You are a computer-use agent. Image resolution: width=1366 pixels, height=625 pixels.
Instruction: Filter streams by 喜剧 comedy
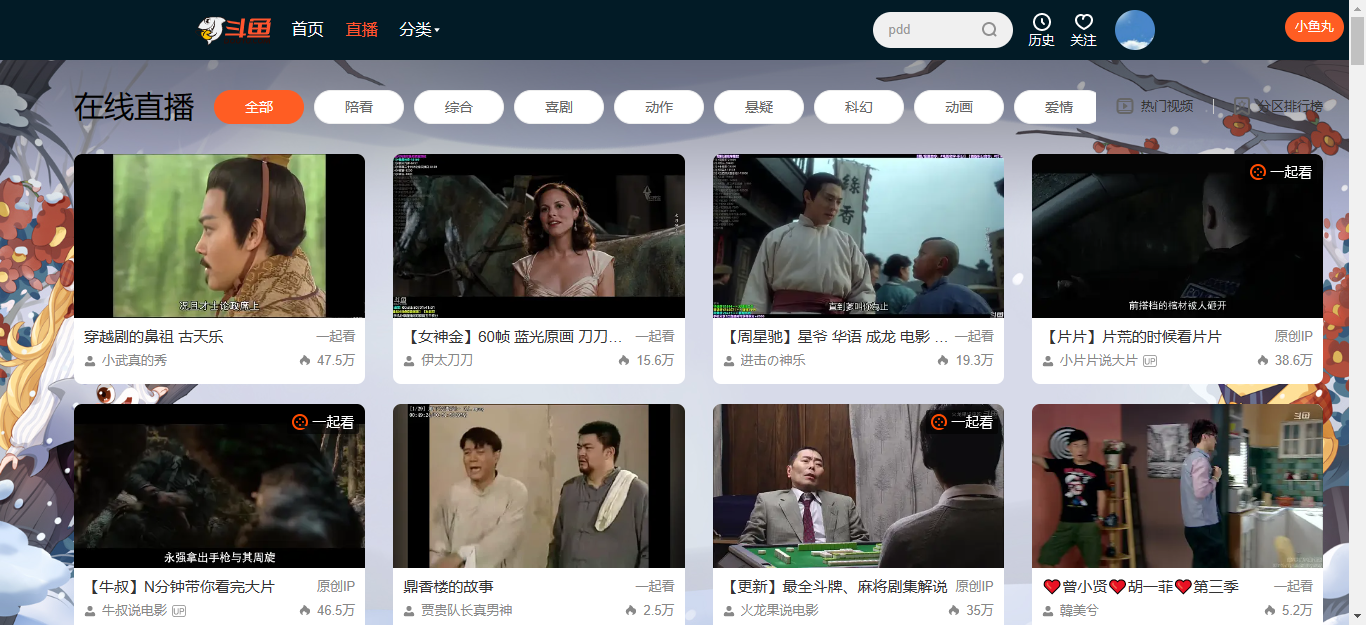click(559, 107)
